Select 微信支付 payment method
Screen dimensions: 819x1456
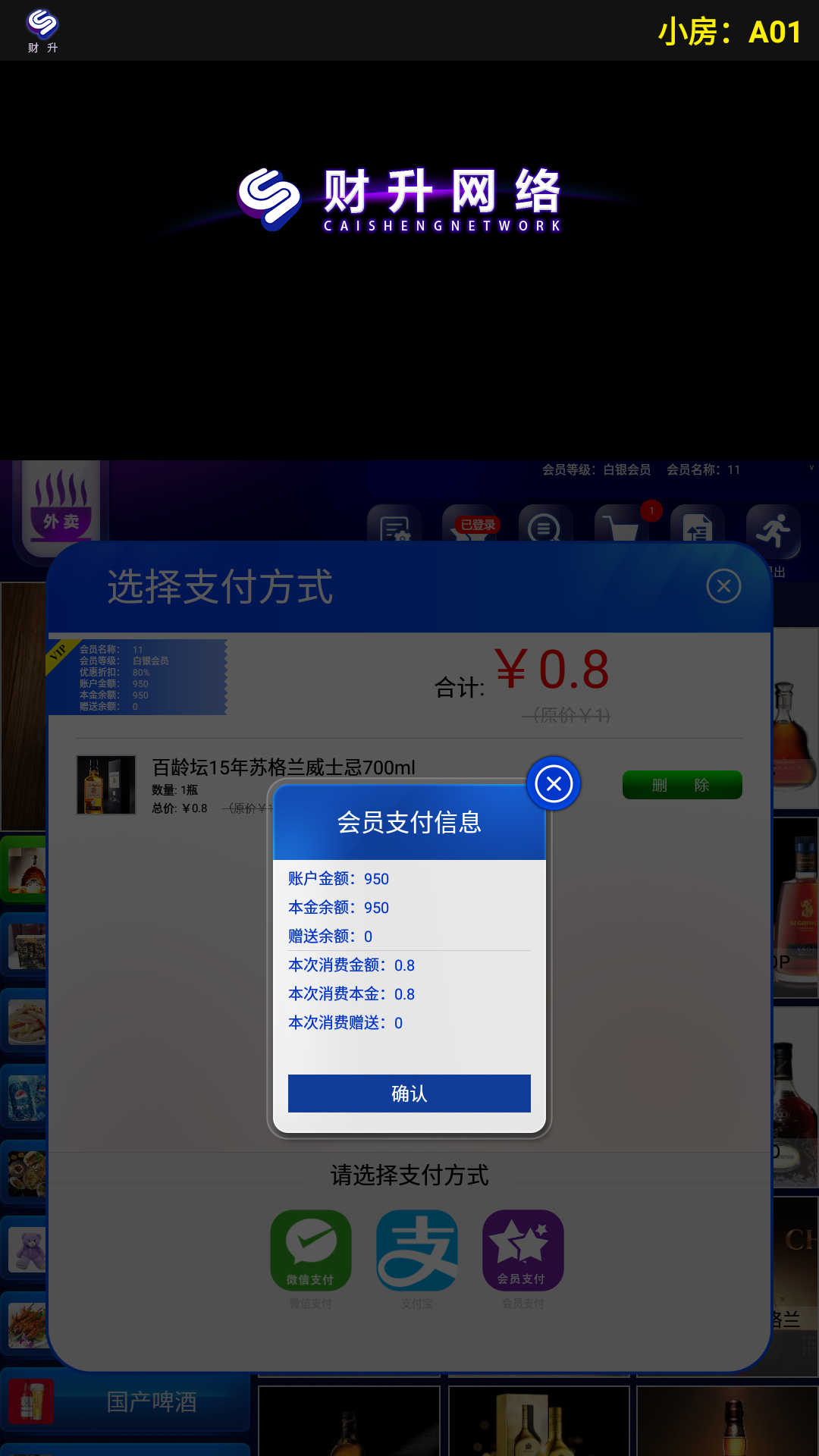311,1250
